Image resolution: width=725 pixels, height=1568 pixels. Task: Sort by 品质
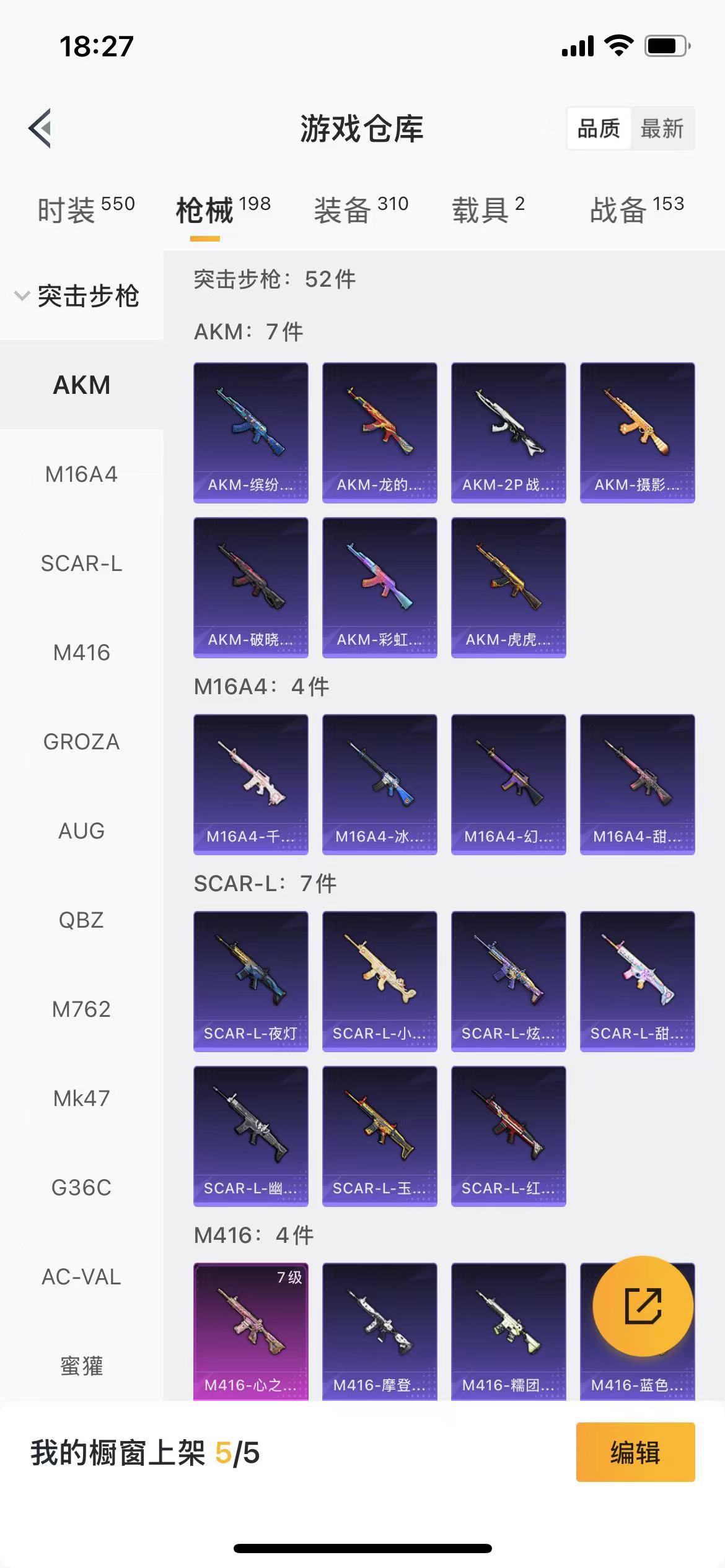click(599, 129)
